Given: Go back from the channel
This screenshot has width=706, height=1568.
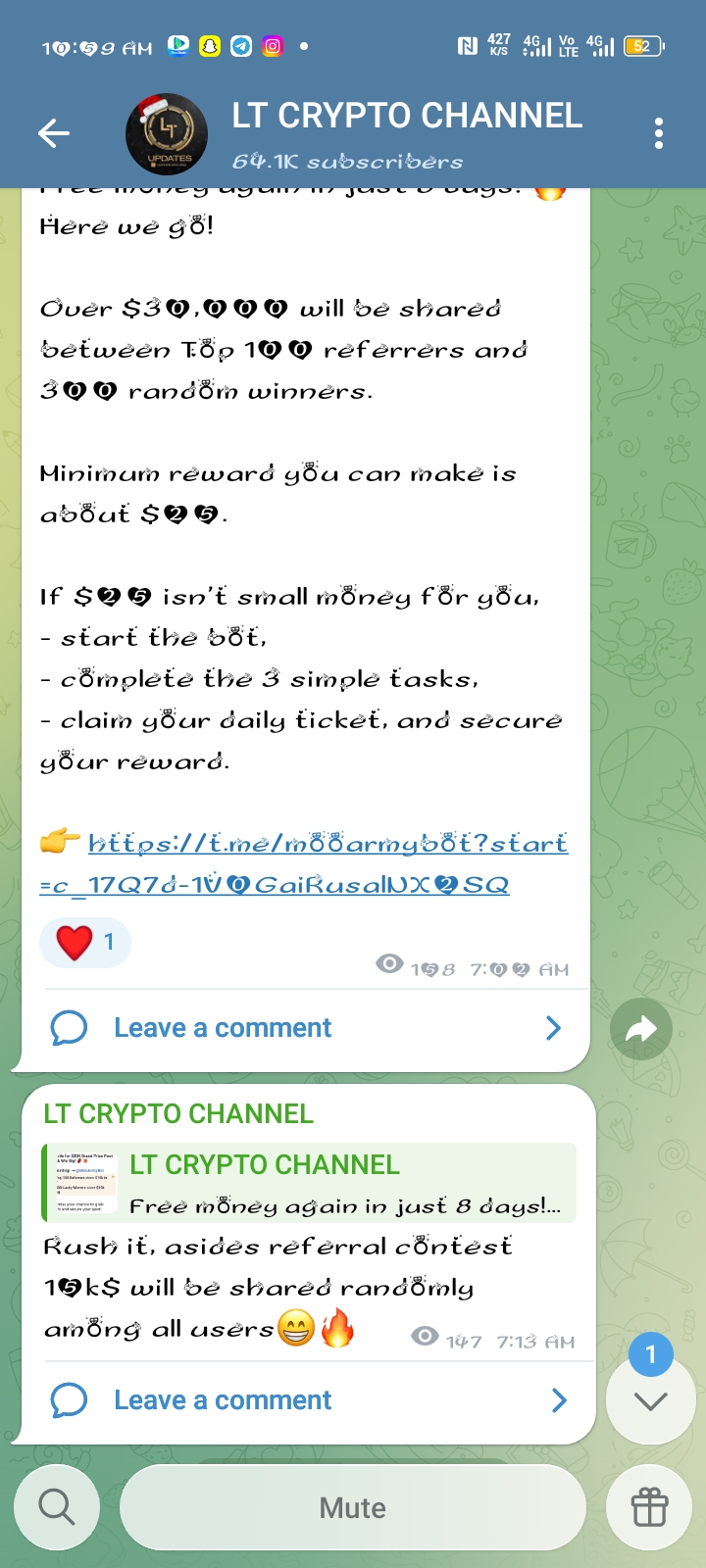Looking at the screenshot, I should (54, 133).
